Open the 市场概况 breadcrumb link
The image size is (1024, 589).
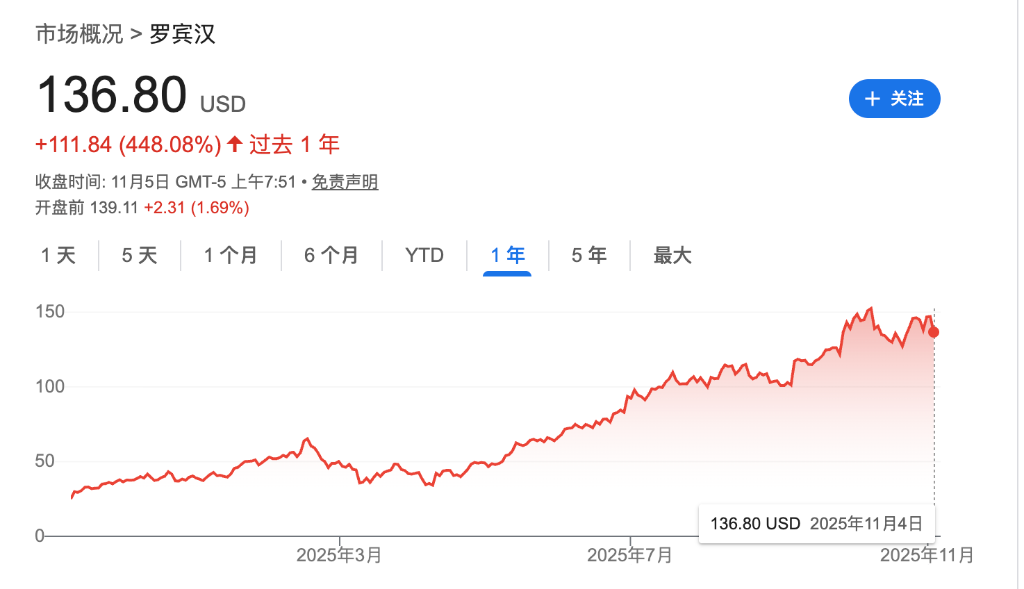tap(79, 34)
